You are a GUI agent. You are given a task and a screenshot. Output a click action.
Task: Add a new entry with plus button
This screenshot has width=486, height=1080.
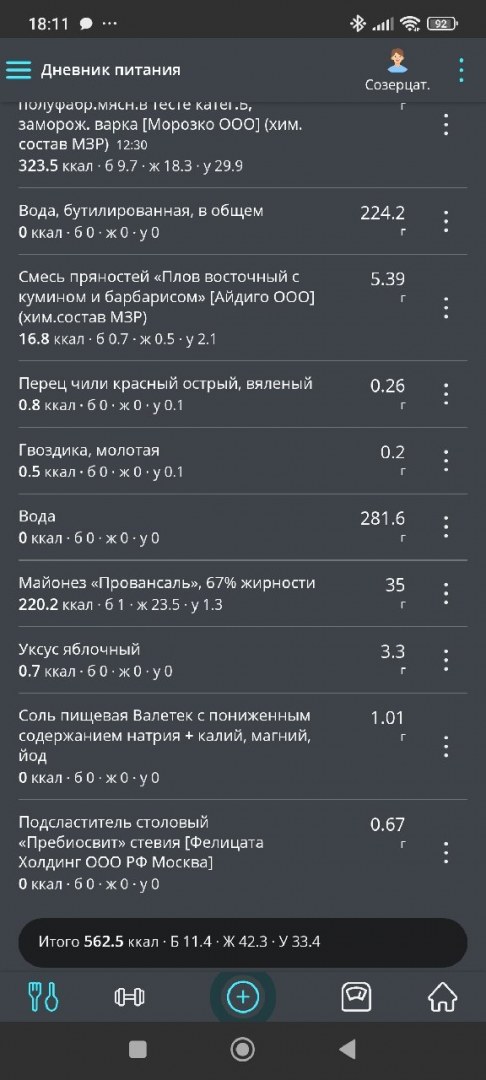[243, 997]
